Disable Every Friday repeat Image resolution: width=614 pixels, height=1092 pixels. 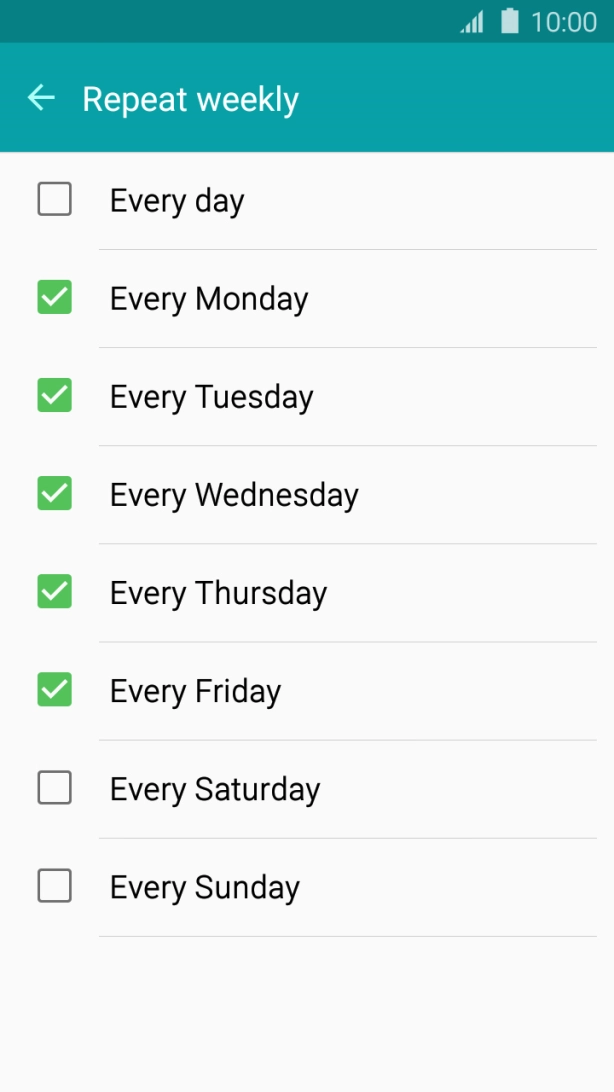pos(55,690)
